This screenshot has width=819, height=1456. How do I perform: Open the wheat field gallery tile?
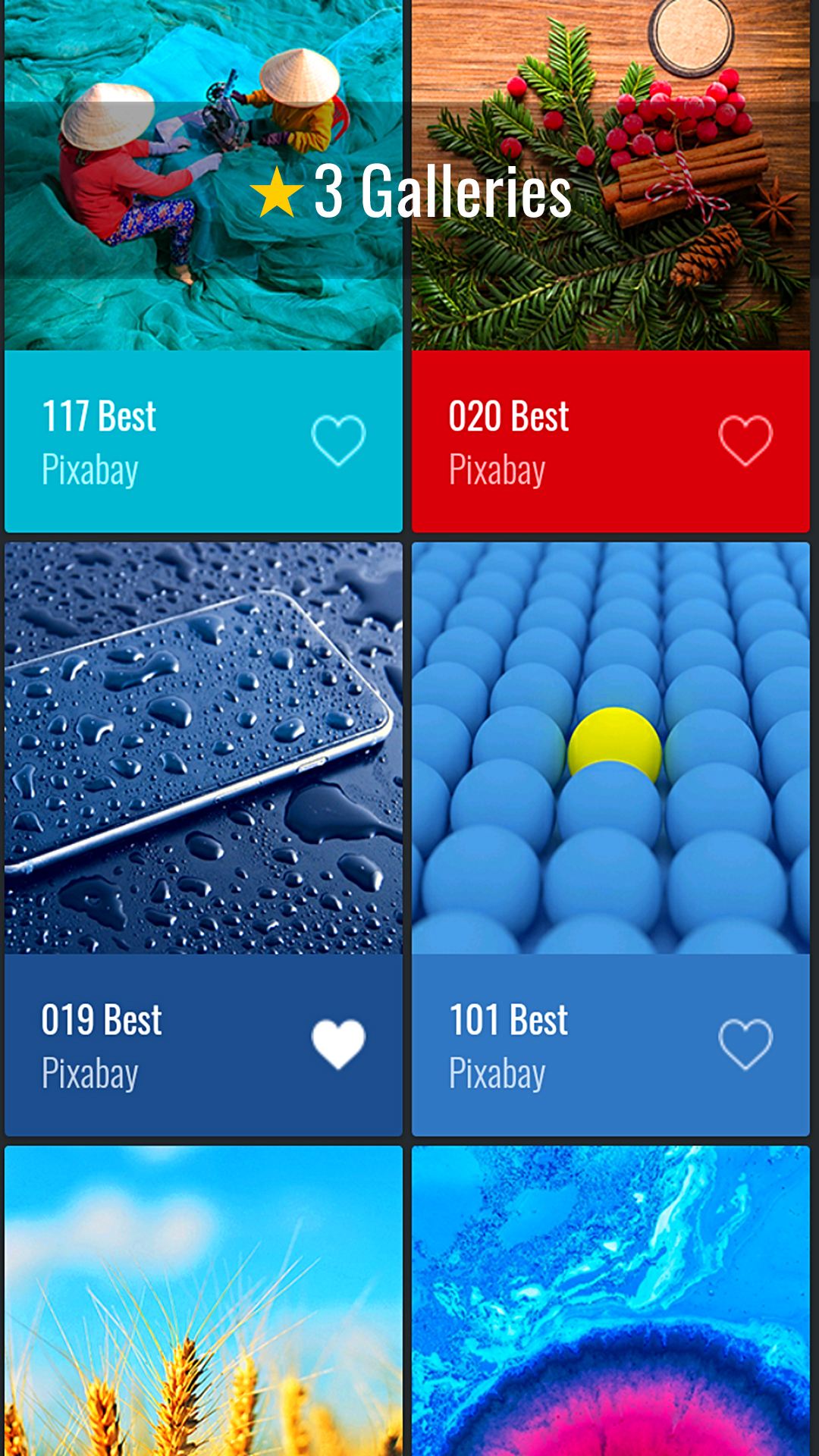pyautogui.click(x=203, y=1301)
